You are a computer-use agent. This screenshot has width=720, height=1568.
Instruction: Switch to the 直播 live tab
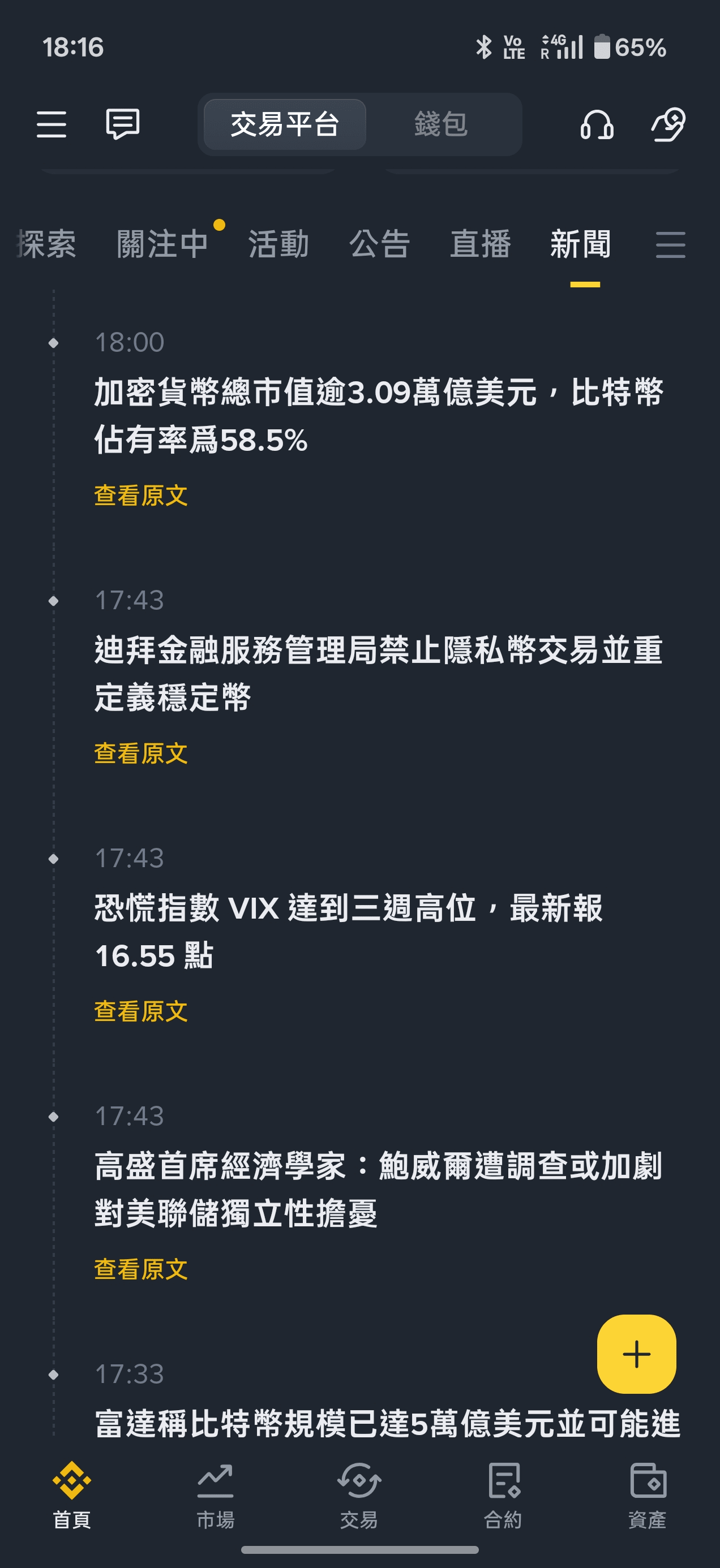(x=480, y=244)
